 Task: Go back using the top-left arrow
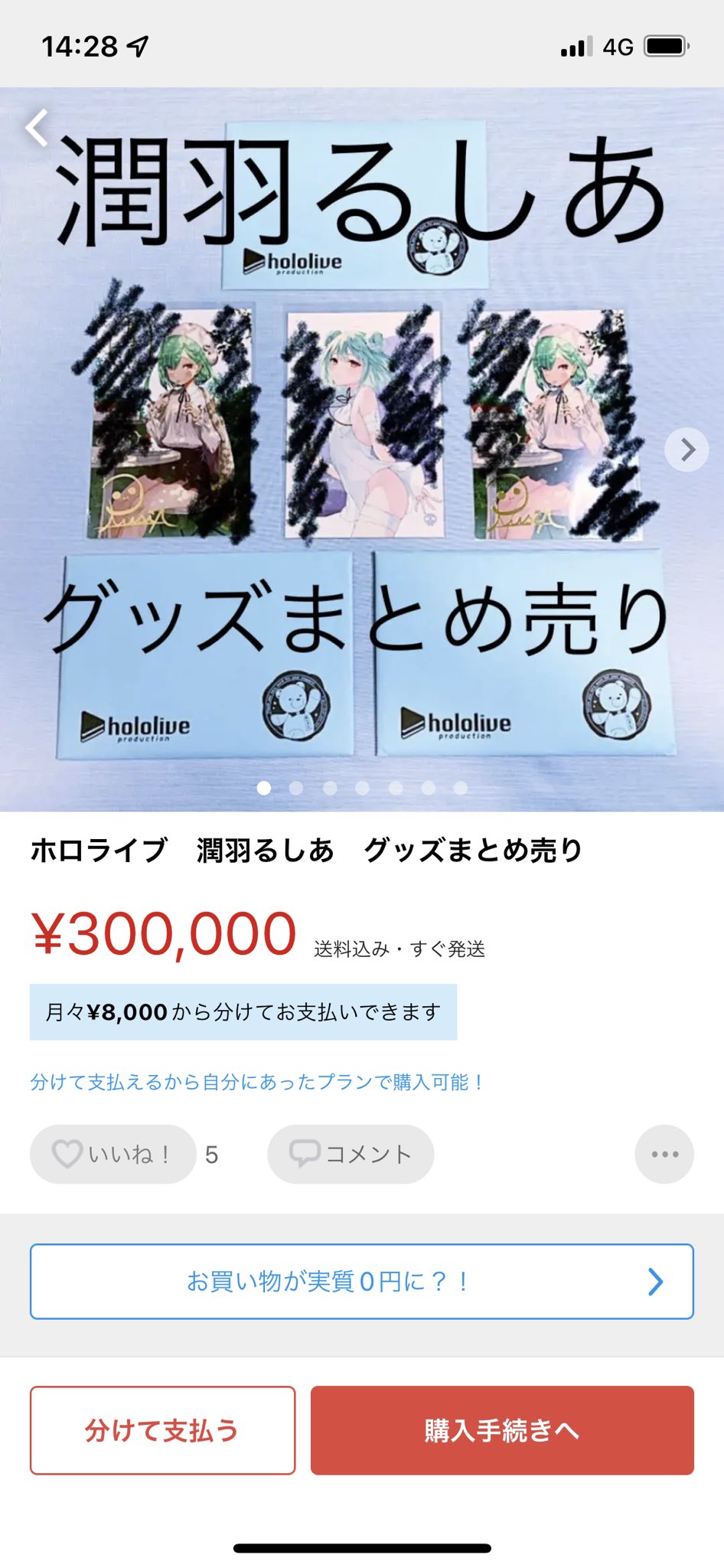pos(36,127)
